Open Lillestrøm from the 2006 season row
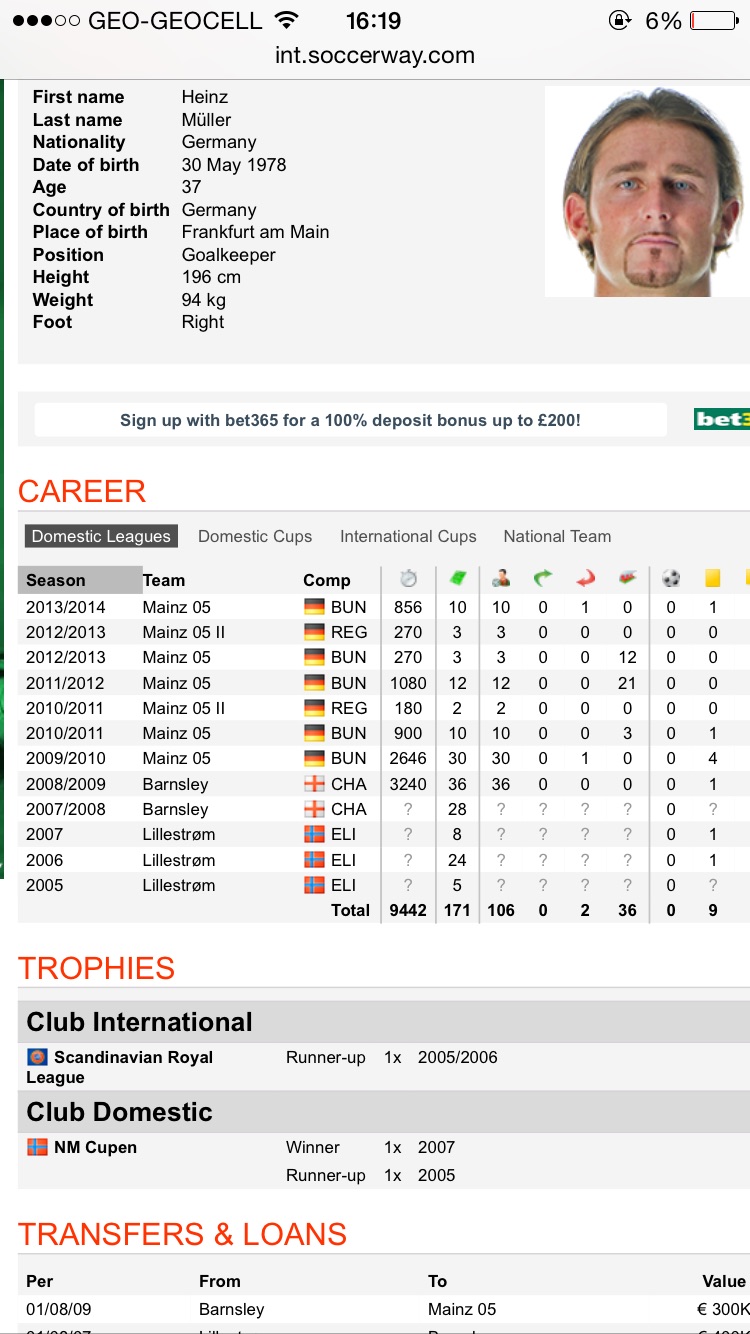The height and width of the screenshot is (1334, 750). (x=179, y=860)
